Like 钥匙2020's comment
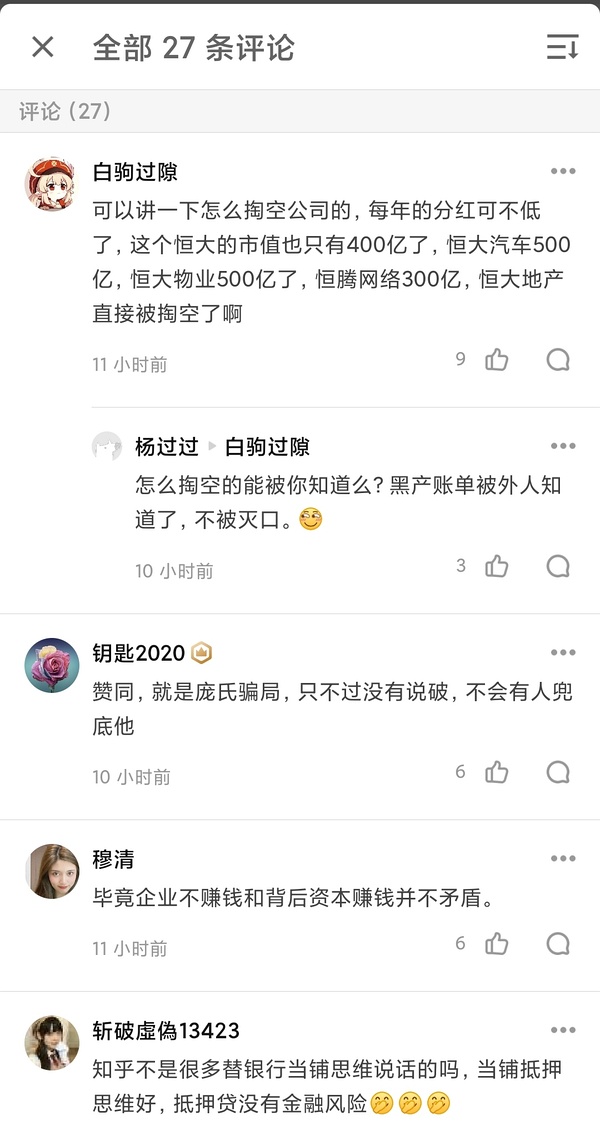600x1136 pixels. coord(497,772)
